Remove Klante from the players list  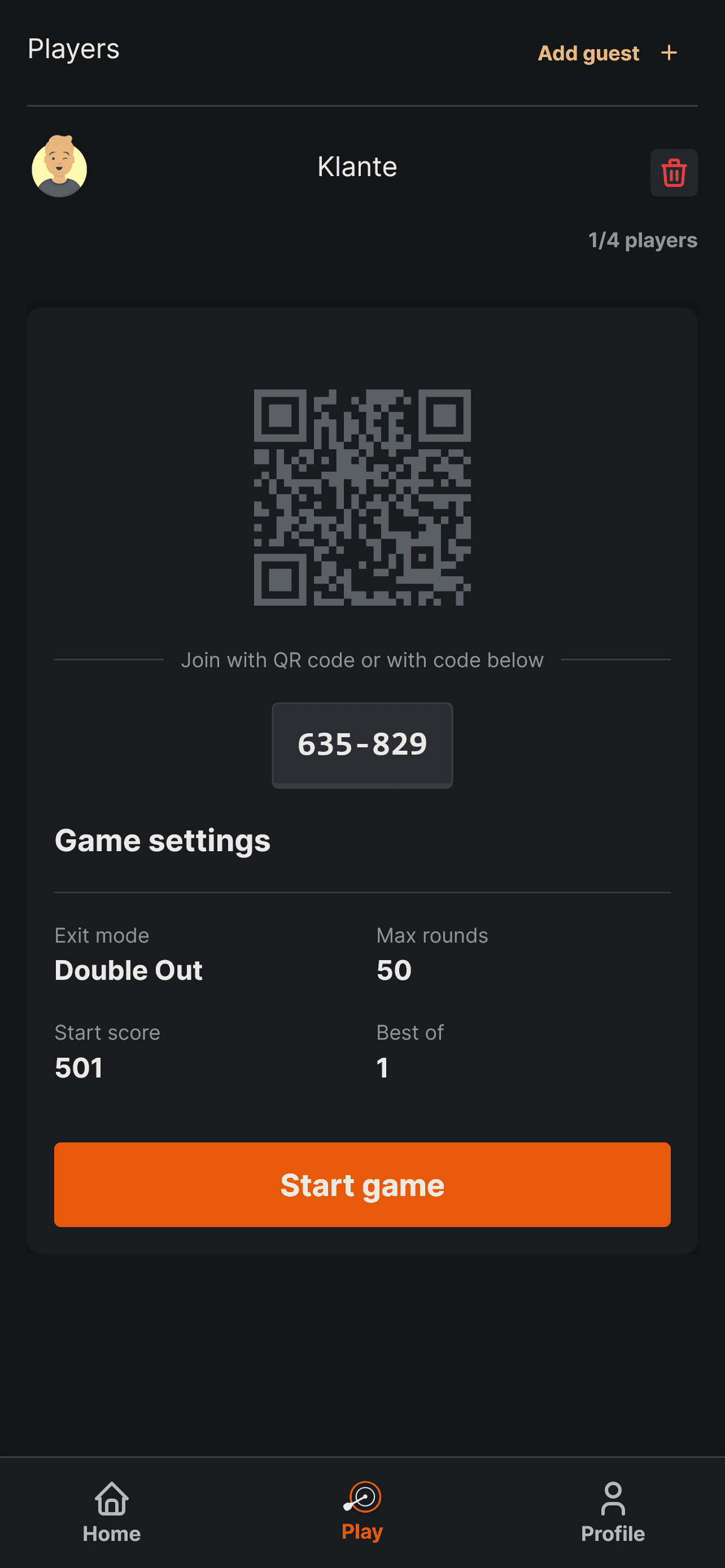point(673,173)
